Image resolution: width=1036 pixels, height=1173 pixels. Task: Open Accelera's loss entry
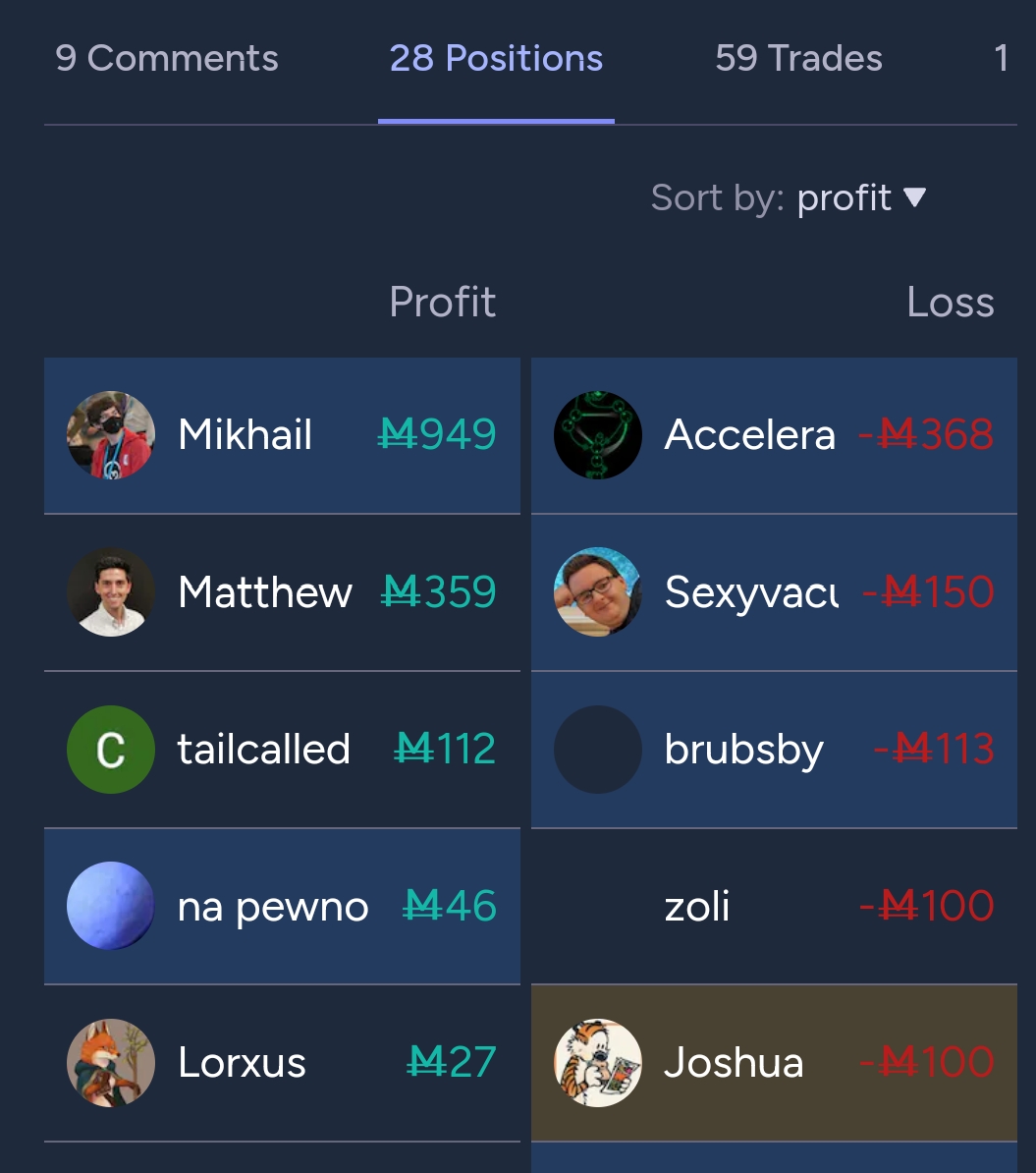click(774, 435)
